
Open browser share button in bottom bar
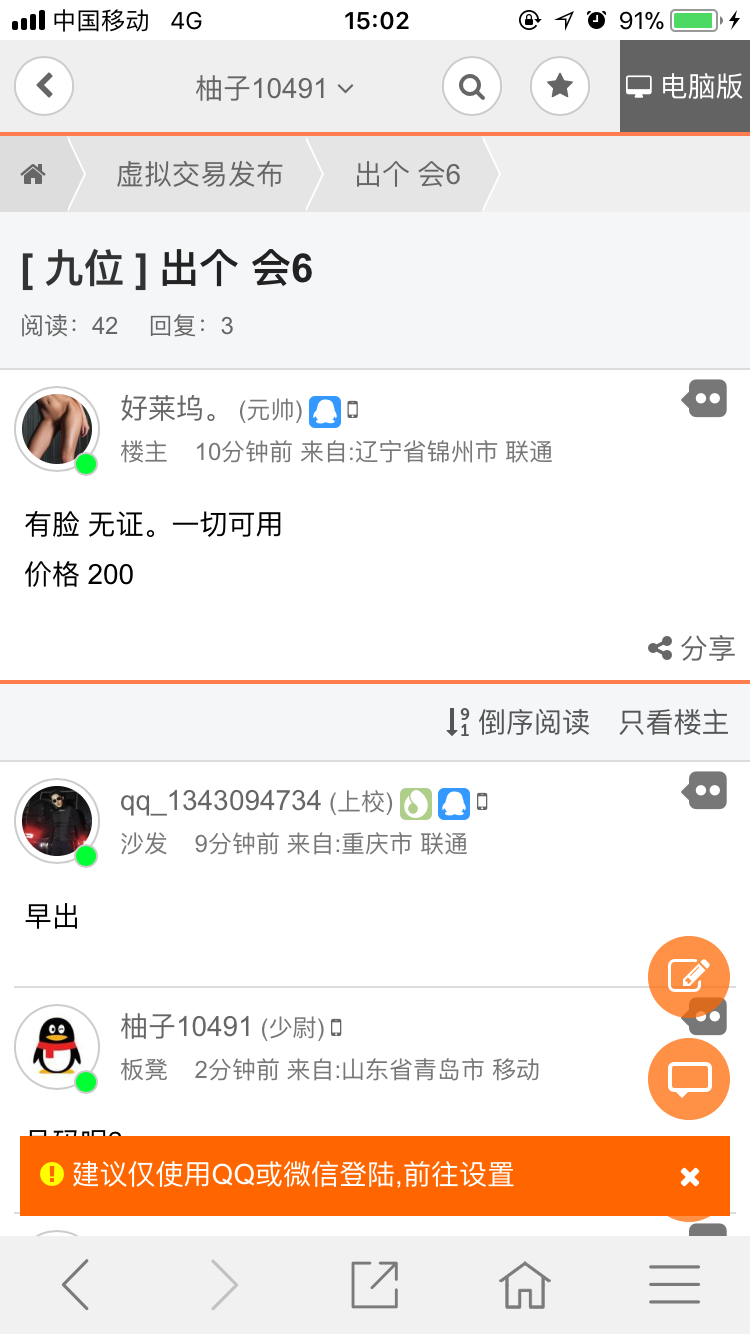(x=375, y=1285)
